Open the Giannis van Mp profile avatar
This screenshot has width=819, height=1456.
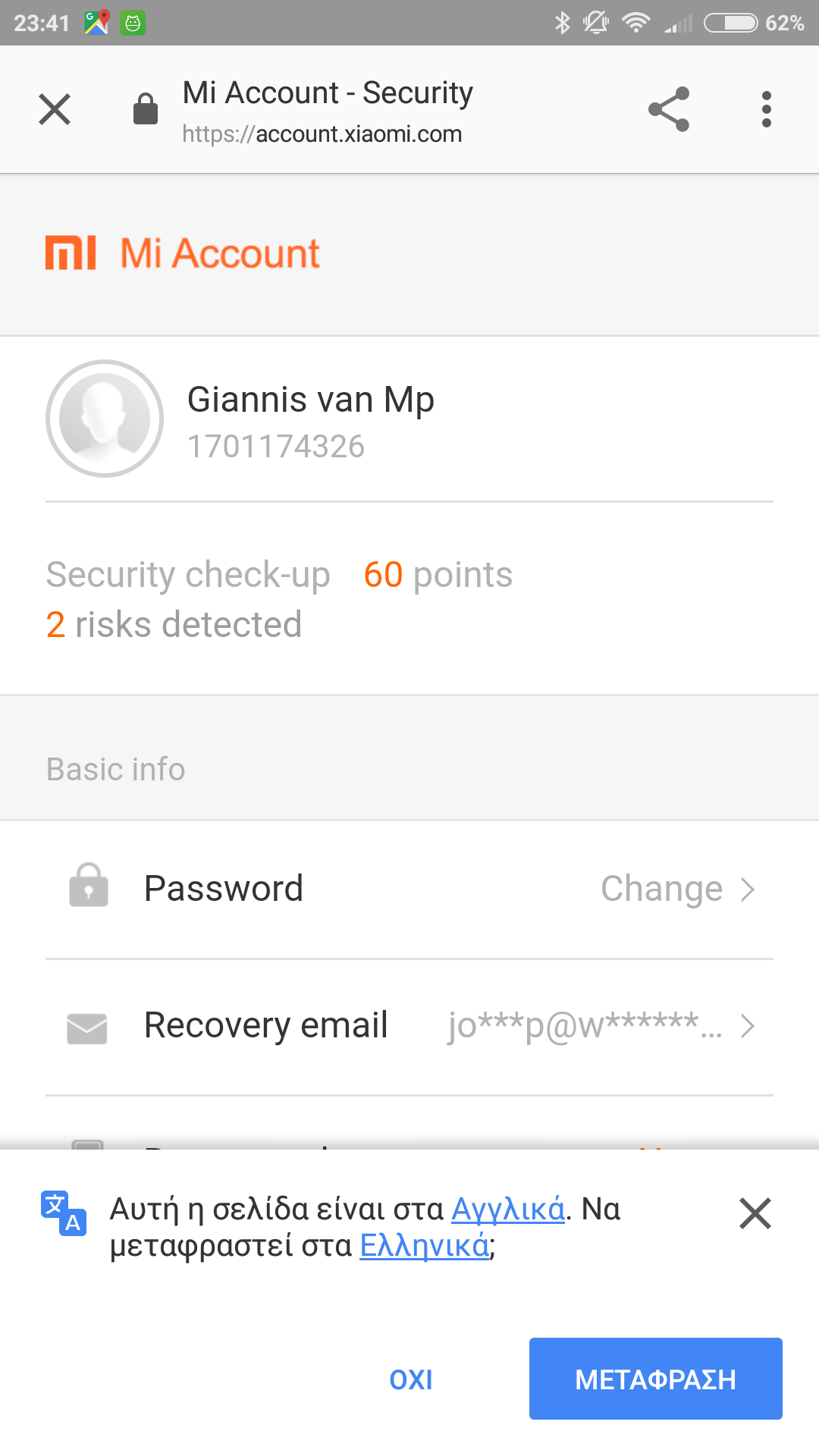105,419
